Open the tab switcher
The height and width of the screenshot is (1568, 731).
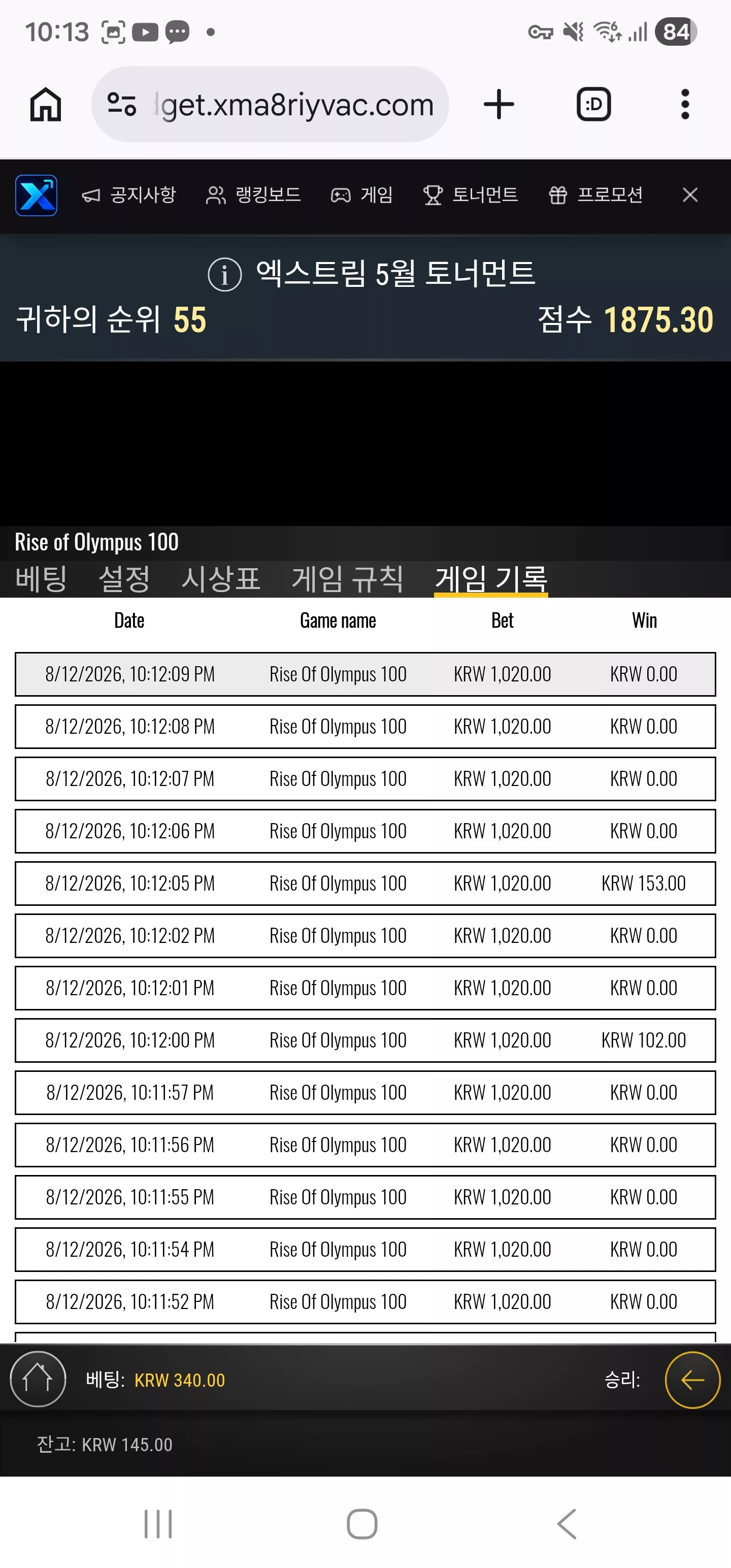tap(593, 104)
